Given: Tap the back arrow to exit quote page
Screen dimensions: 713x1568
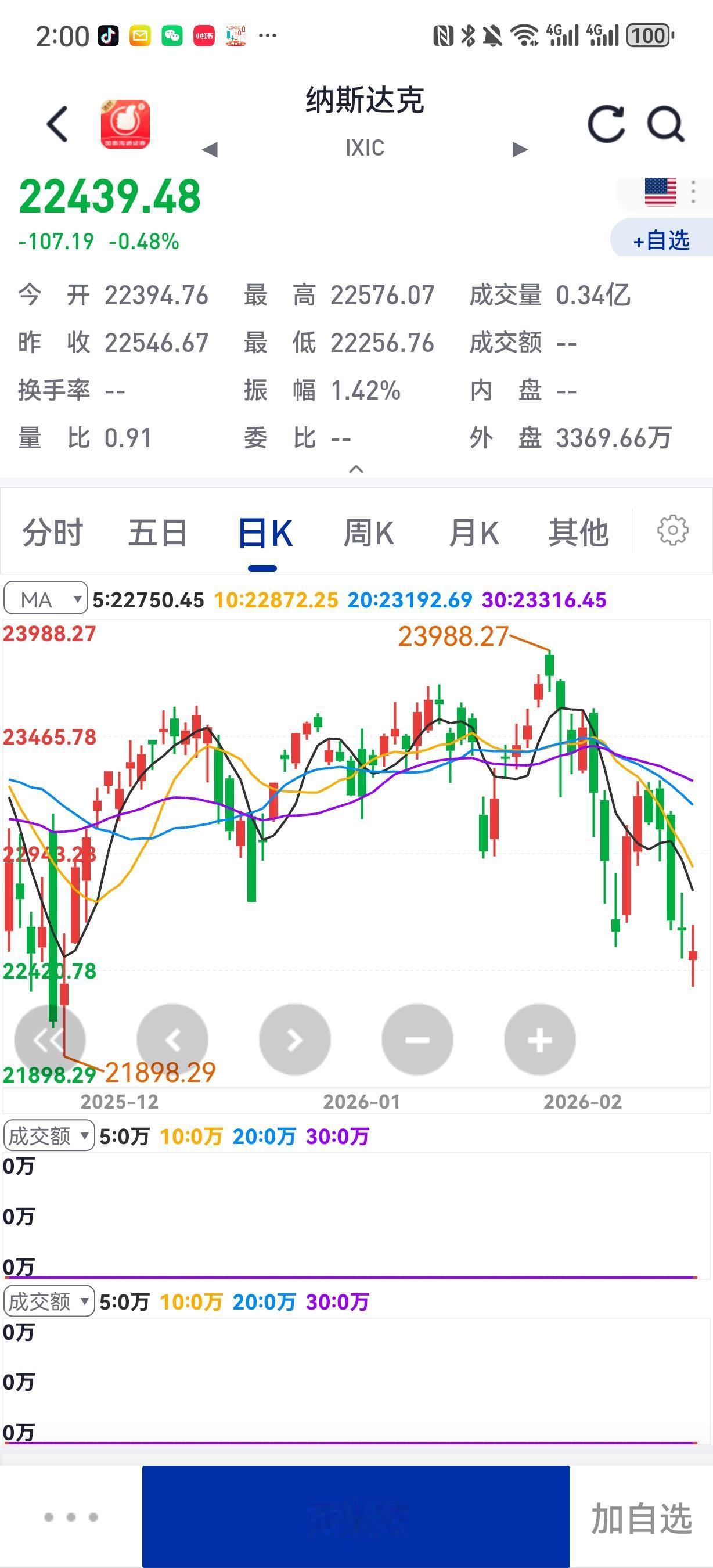Looking at the screenshot, I should tap(55, 124).
